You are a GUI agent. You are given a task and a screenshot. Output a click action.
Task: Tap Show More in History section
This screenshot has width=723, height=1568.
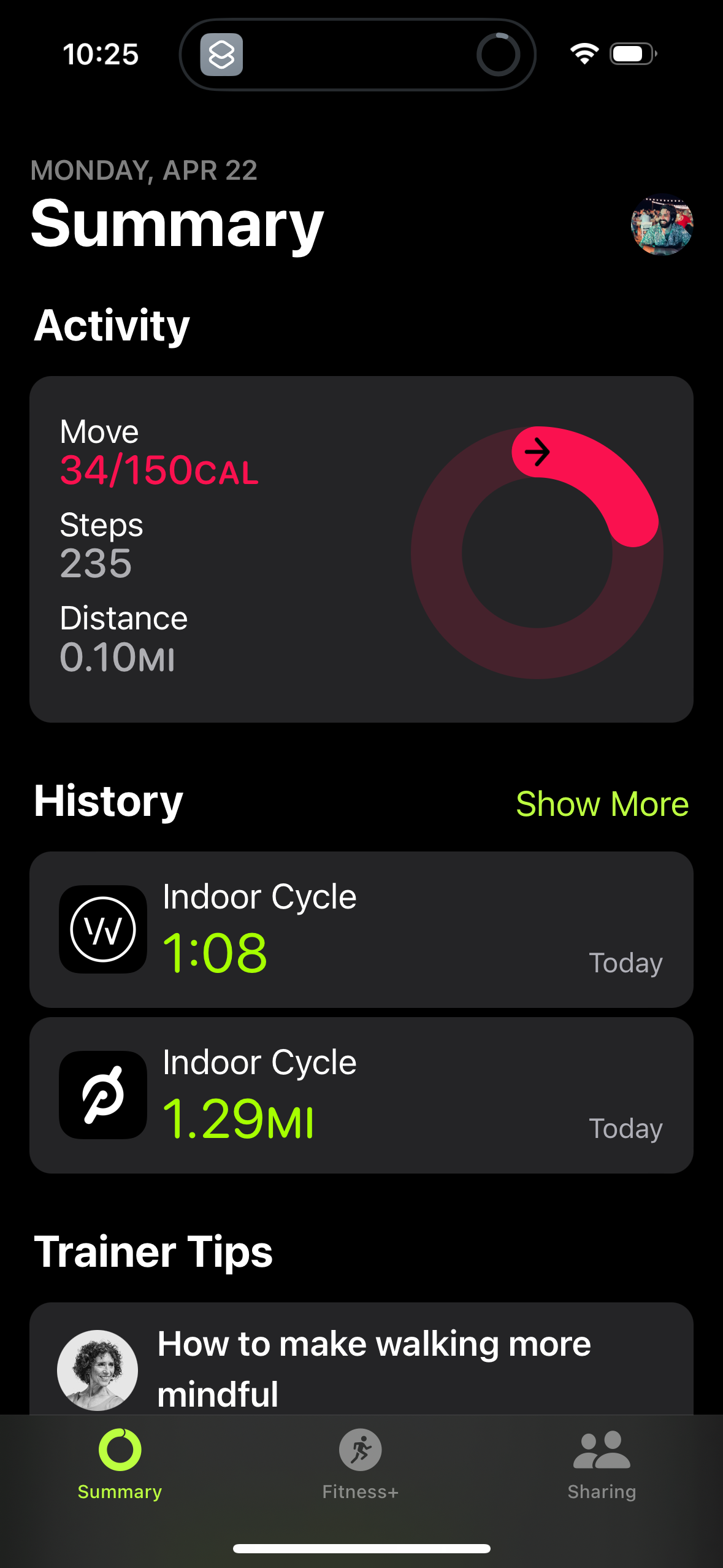point(603,804)
